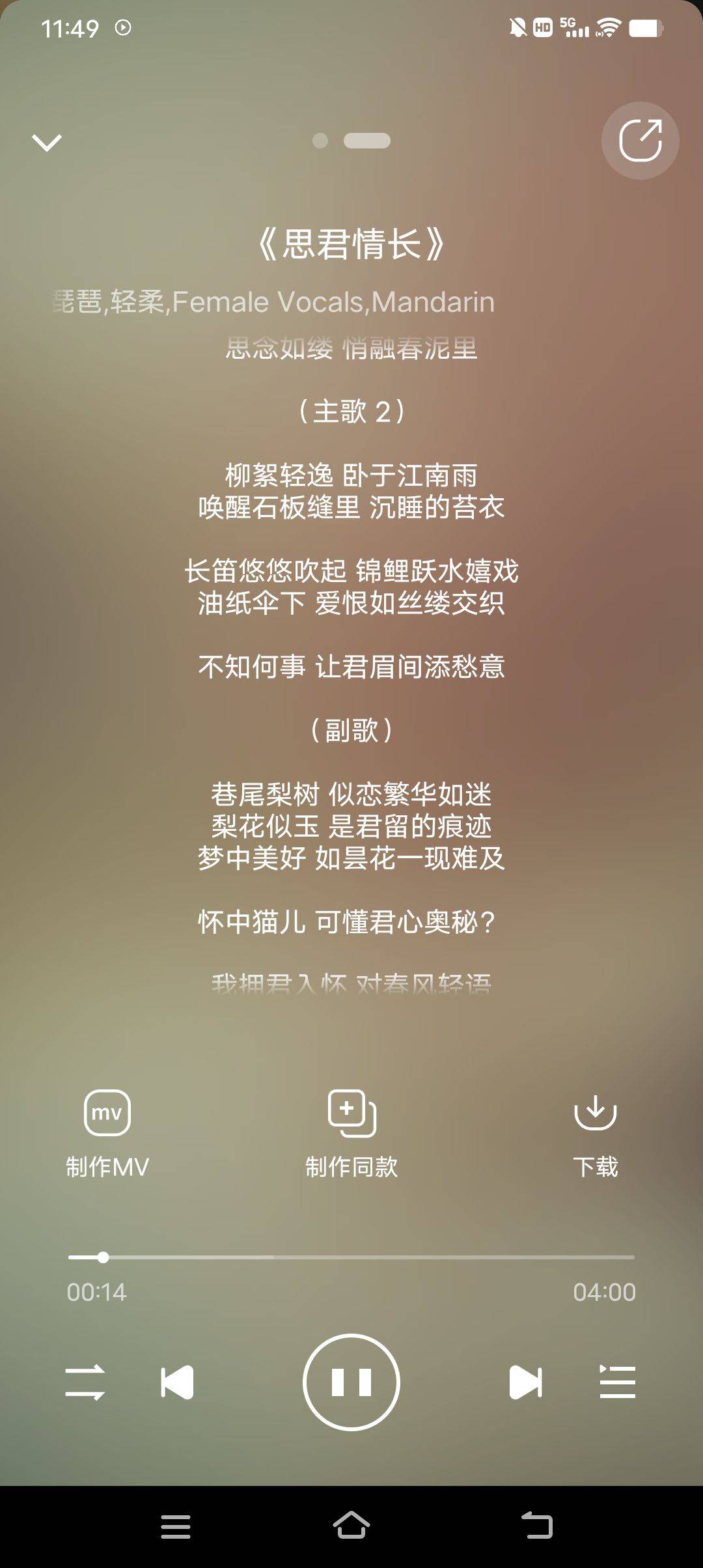Pause the current playback
Screen dimensions: 703x1568
click(x=351, y=1382)
